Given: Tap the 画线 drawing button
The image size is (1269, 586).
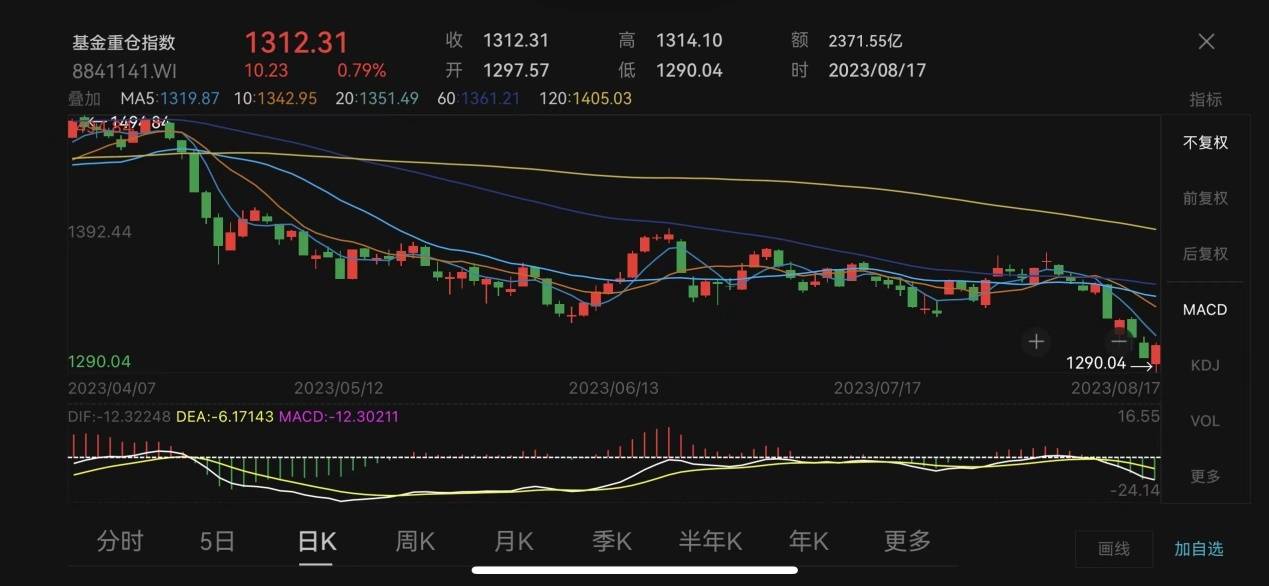Looking at the screenshot, I should click(1113, 548).
